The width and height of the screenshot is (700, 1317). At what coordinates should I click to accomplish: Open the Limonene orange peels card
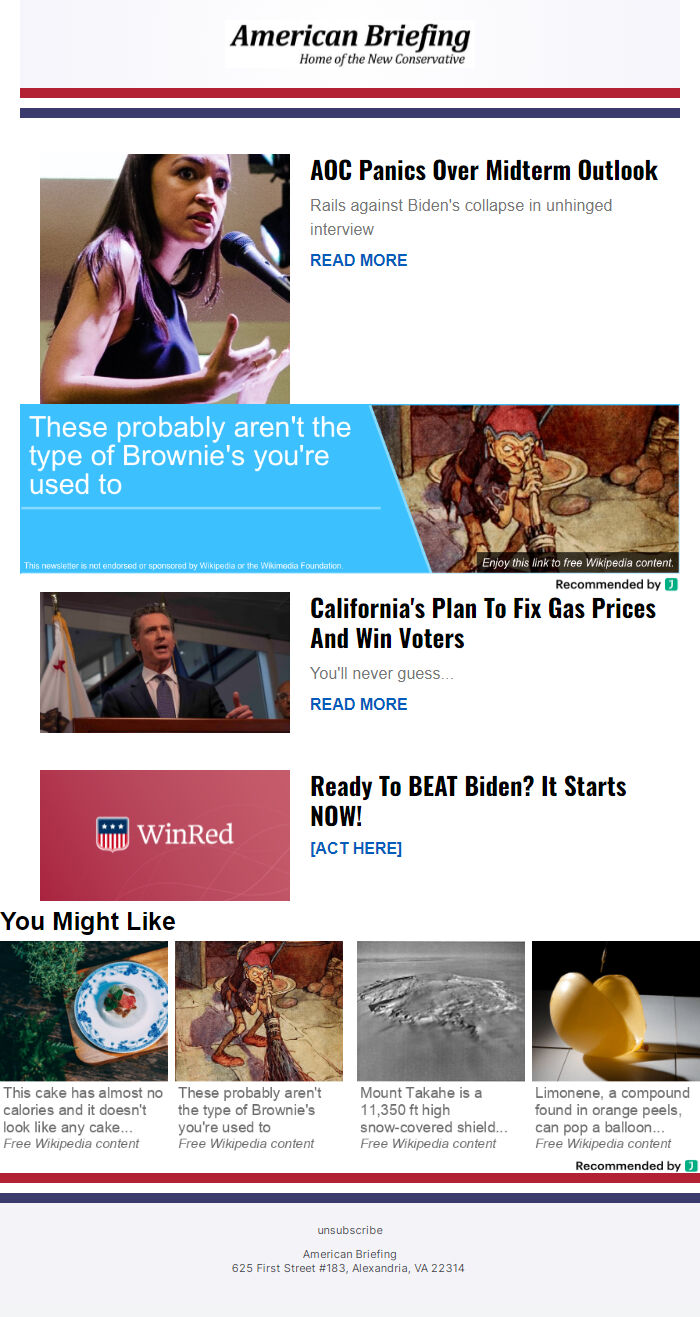point(616,1045)
